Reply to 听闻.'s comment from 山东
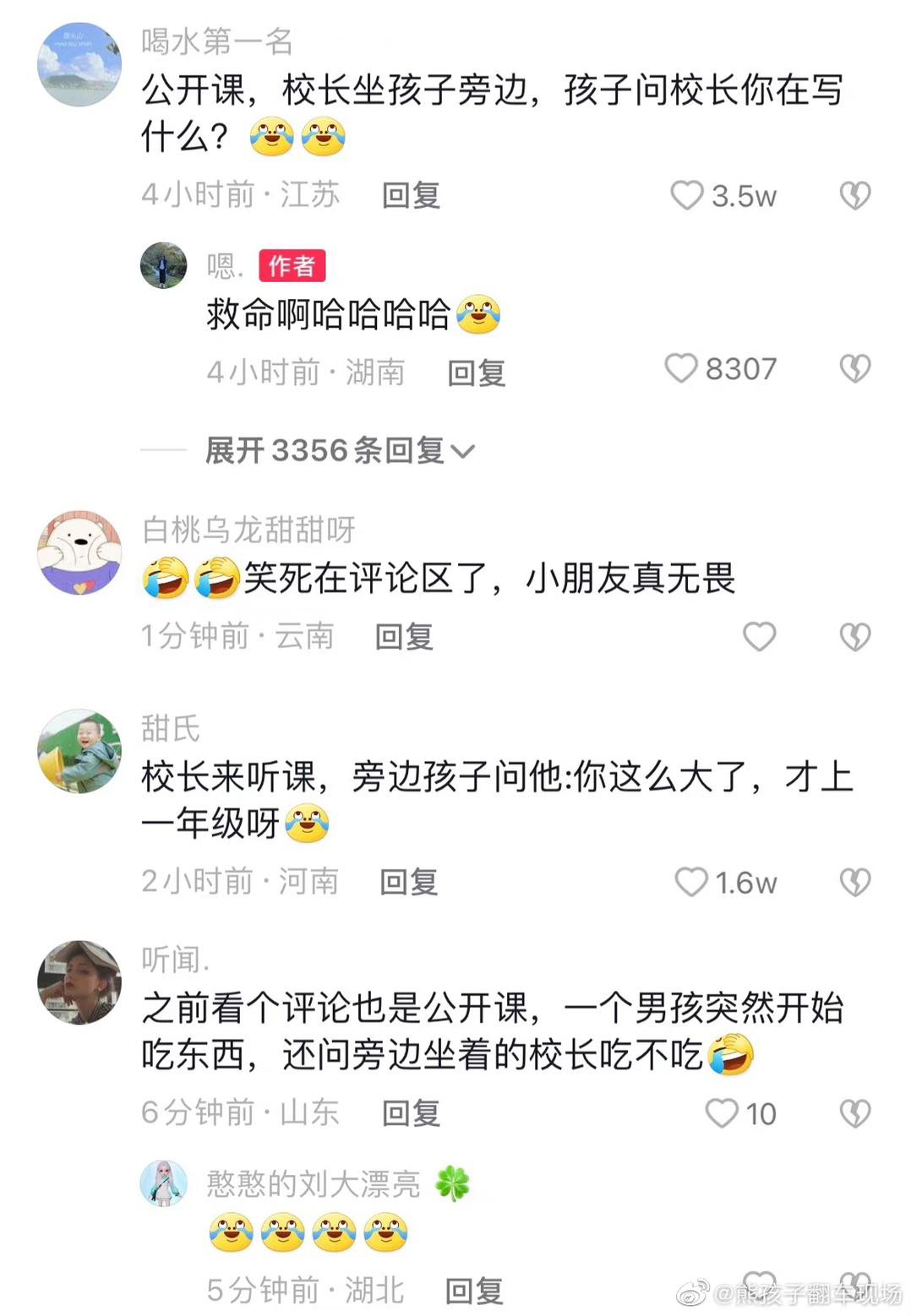 [411, 1113]
